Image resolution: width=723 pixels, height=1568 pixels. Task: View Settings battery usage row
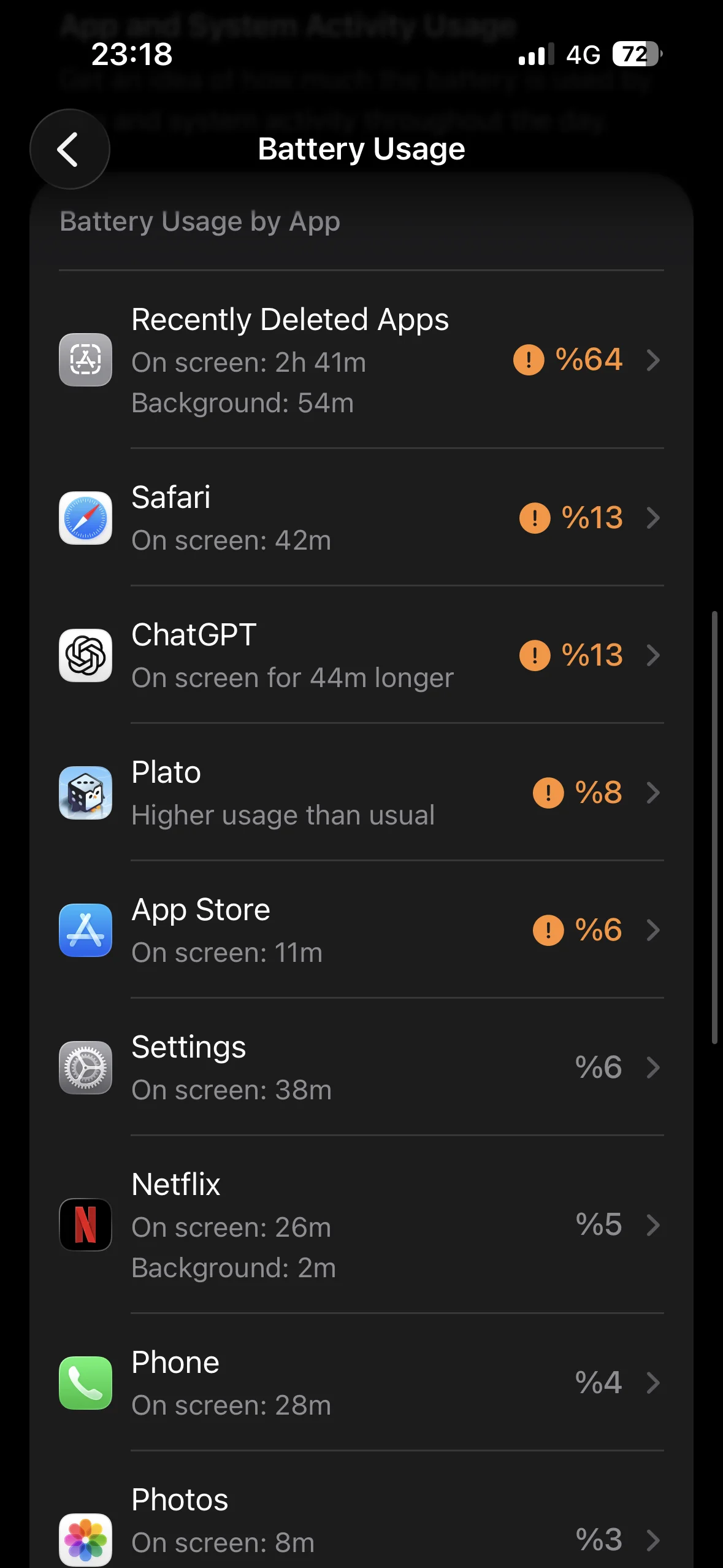click(361, 1067)
